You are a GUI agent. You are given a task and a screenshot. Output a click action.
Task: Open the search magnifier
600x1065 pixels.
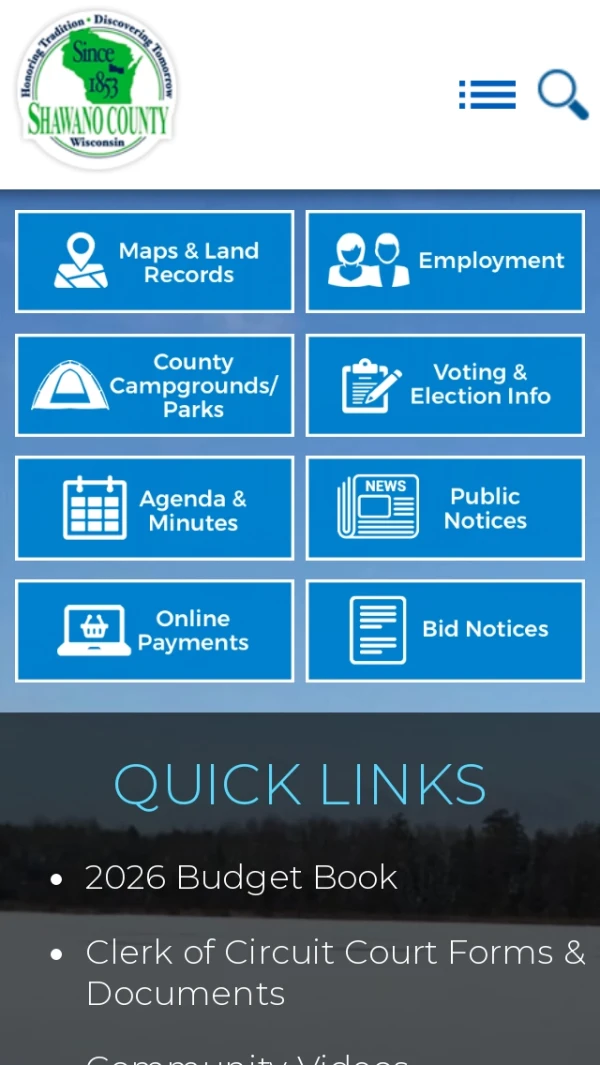[562, 94]
